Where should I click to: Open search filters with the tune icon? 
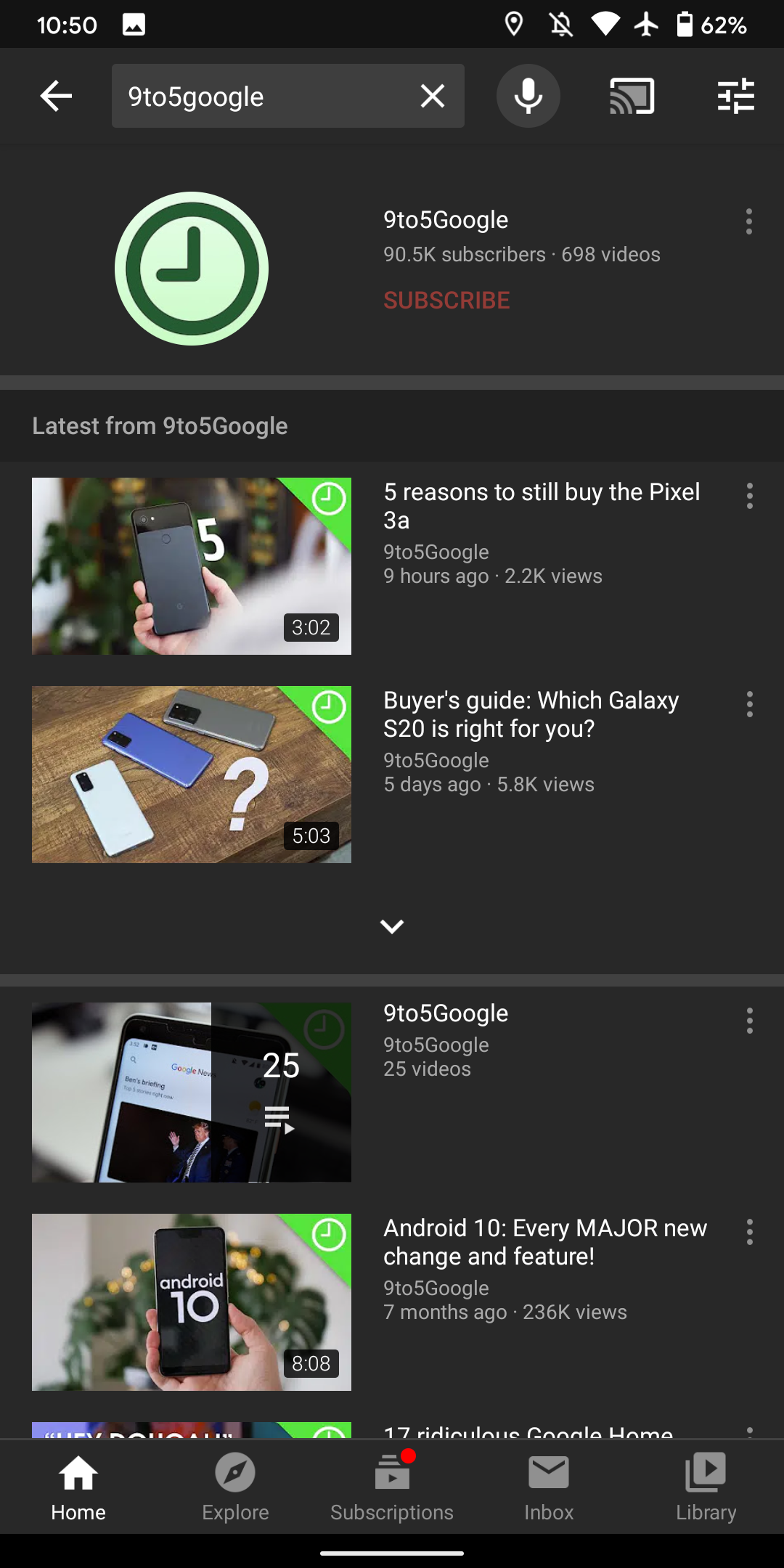pyautogui.click(x=735, y=95)
